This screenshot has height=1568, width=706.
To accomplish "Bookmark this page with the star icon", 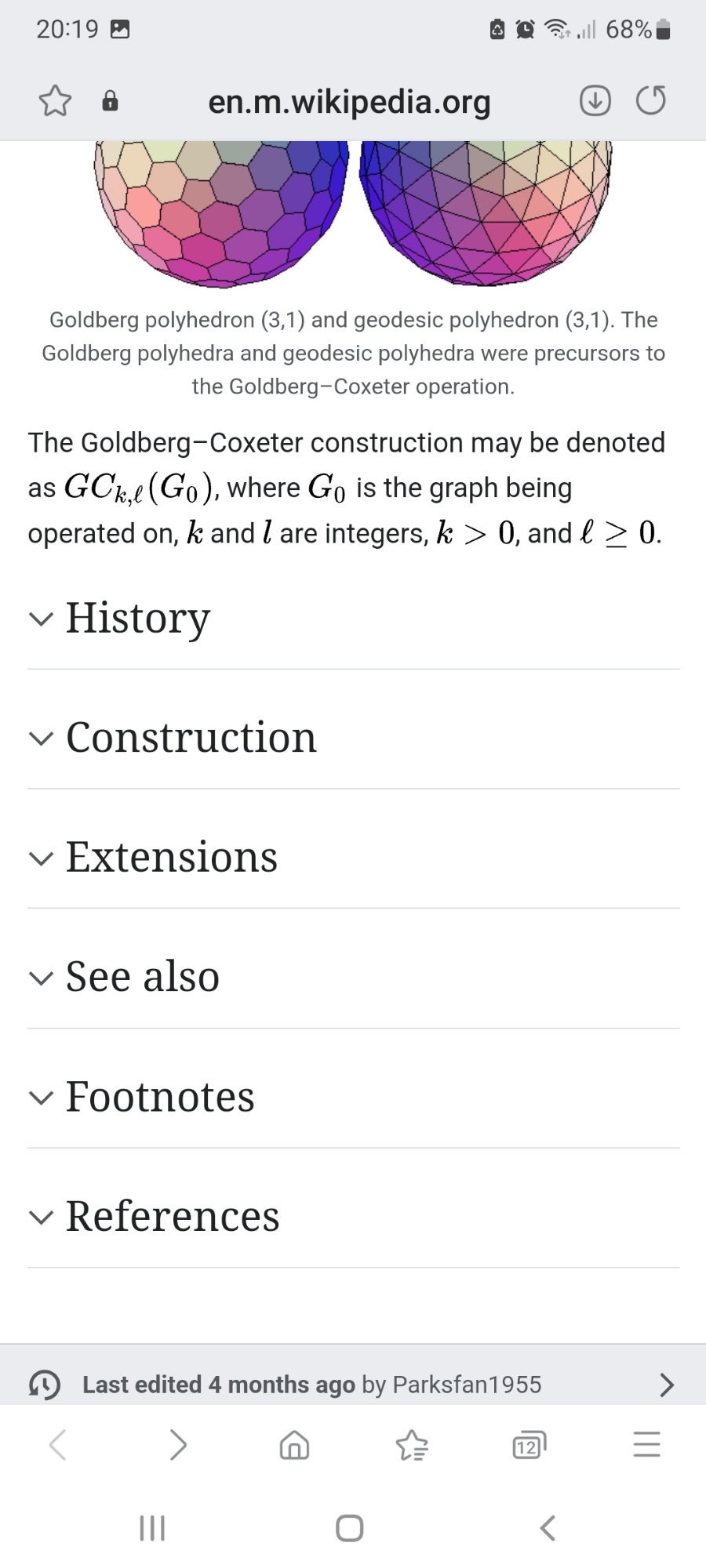I will pyautogui.click(x=55, y=101).
